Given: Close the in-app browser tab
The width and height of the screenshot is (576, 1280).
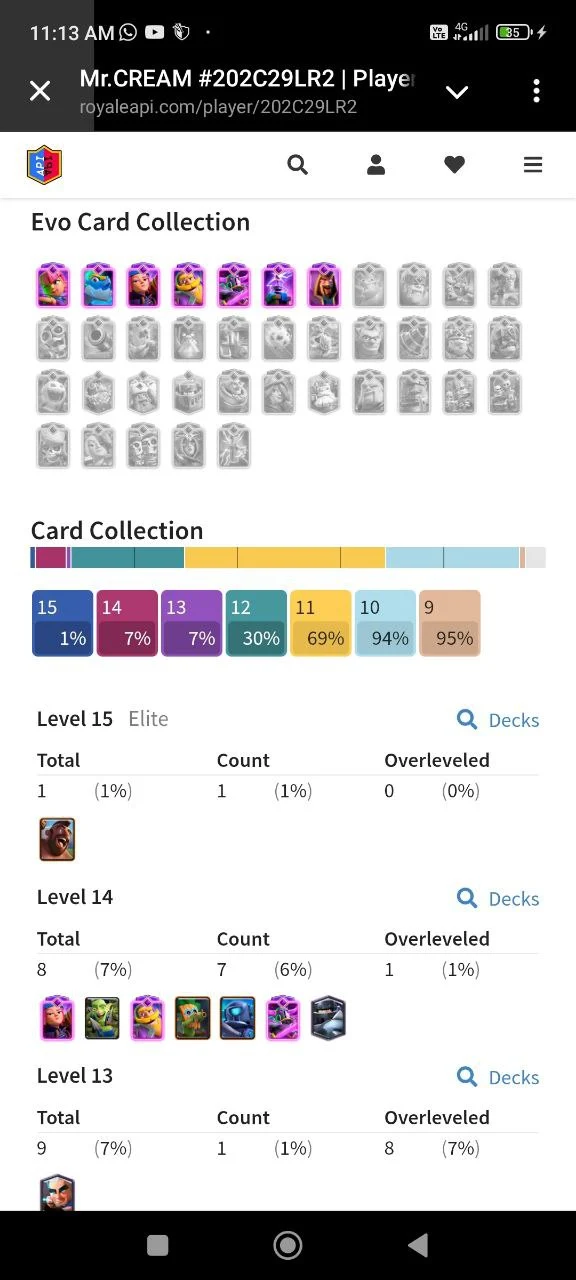Looking at the screenshot, I should click(x=40, y=92).
